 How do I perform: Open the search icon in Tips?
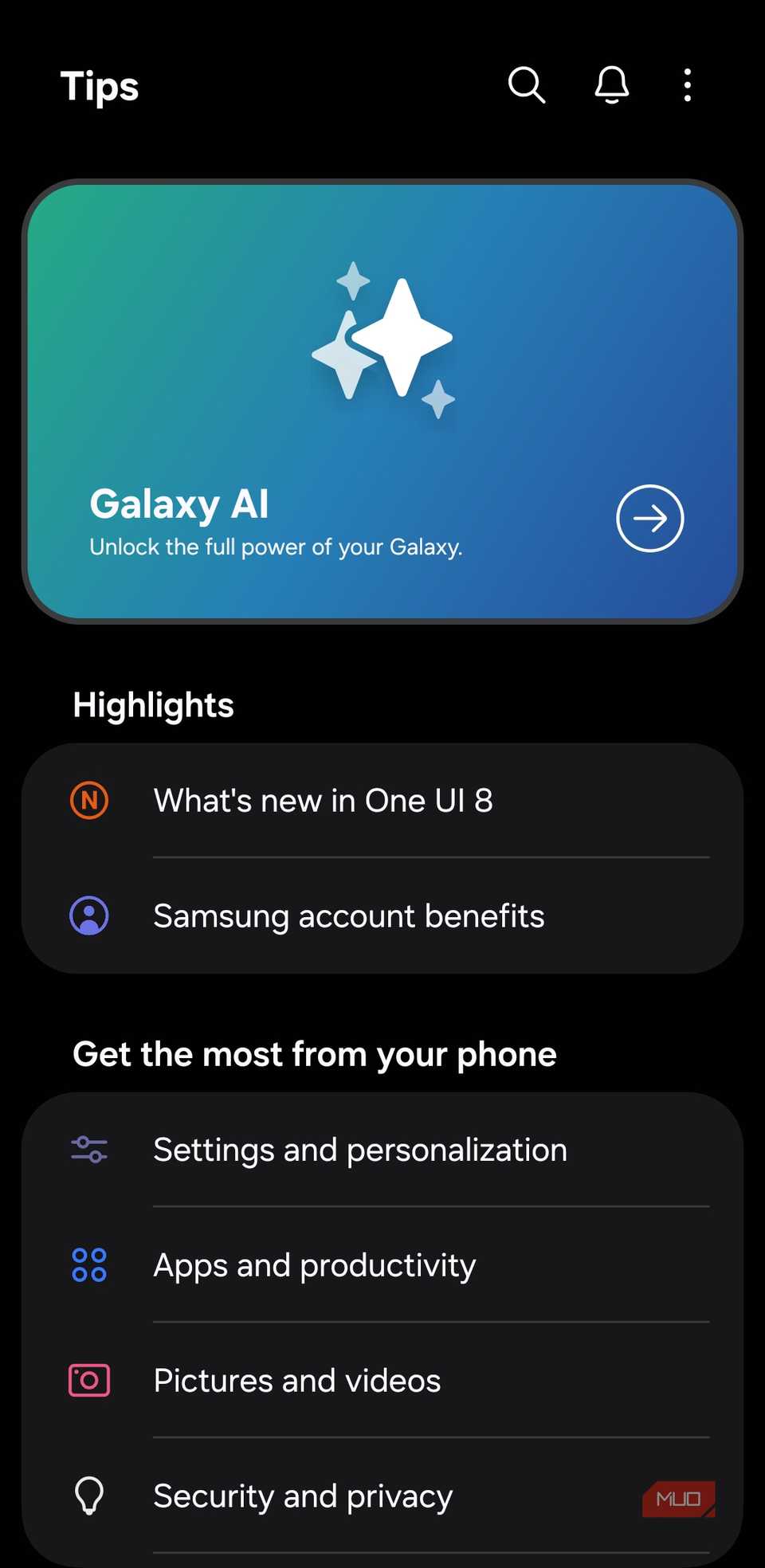point(526,84)
